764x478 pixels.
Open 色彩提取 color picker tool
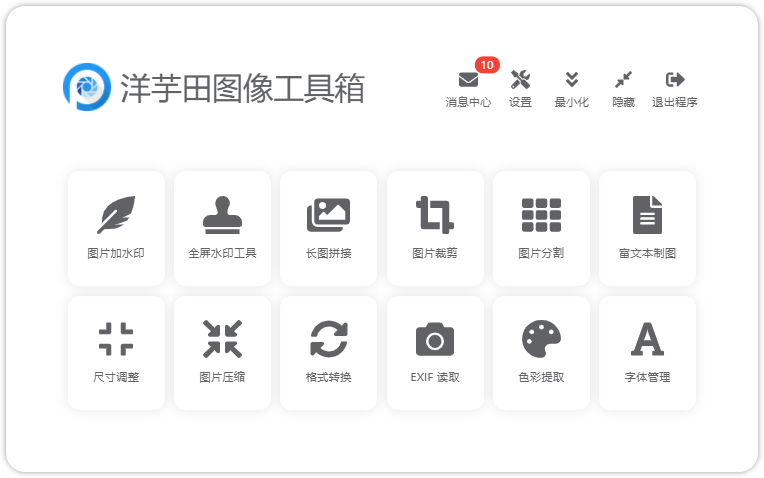click(541, 352)
